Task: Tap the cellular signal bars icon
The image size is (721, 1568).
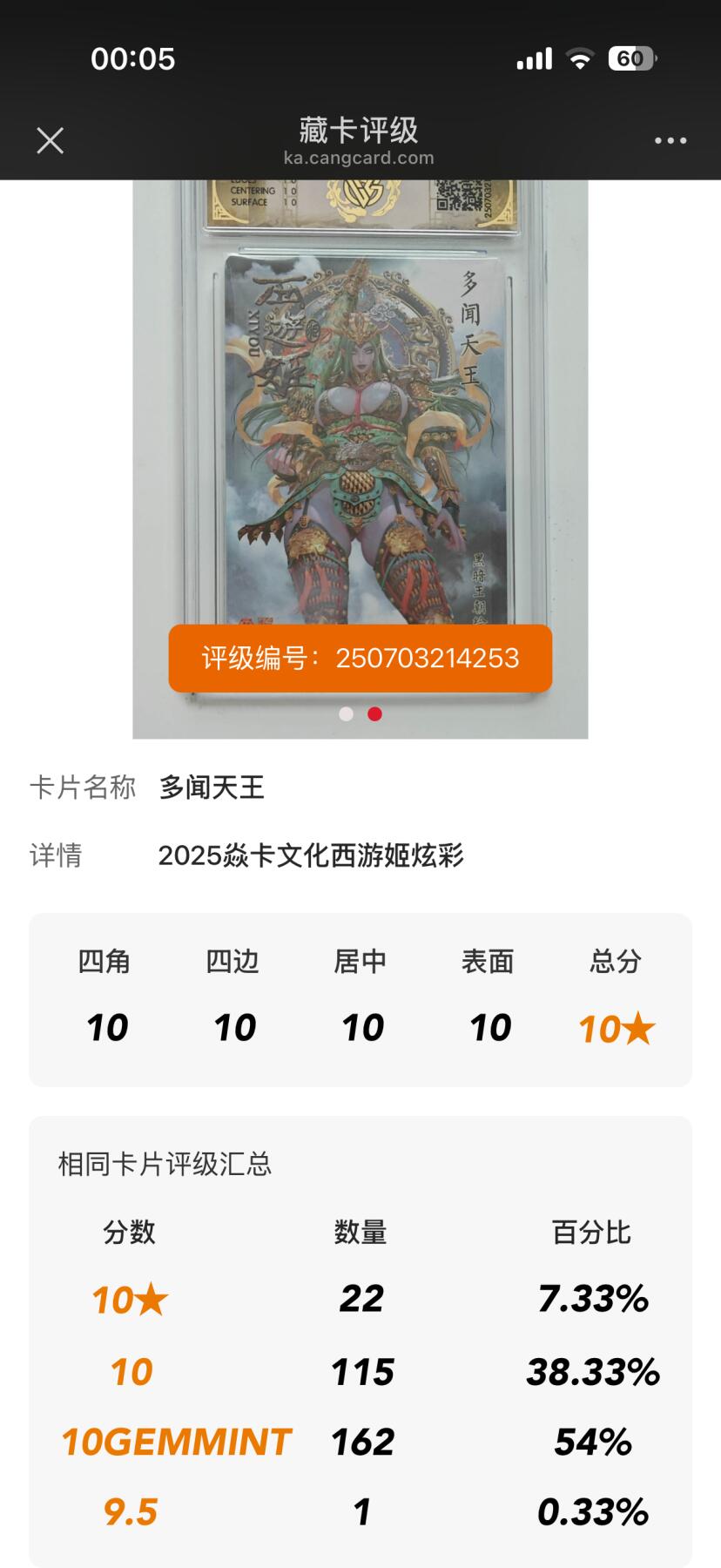Action: [x=532, y=57]
